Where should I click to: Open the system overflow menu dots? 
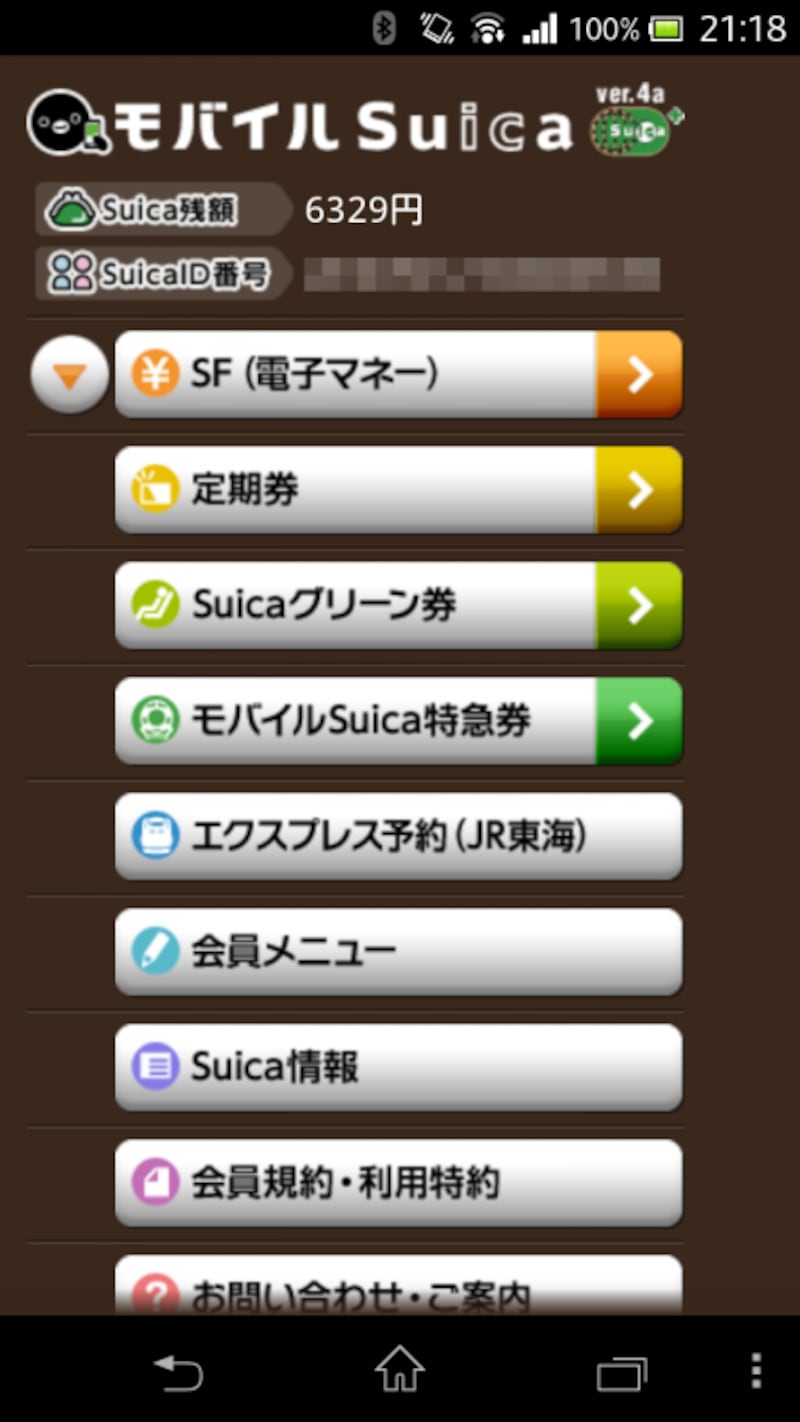pyautogui.click(x=756, y=1372)
